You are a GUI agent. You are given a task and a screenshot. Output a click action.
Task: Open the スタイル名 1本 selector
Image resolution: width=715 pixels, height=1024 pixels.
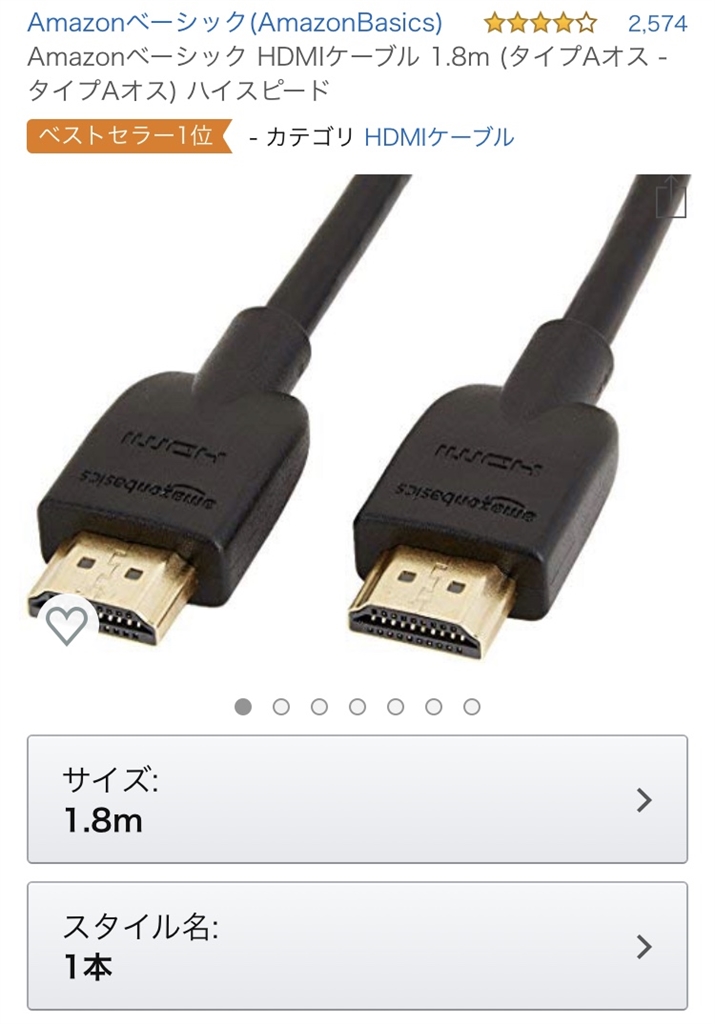point(357,945)
